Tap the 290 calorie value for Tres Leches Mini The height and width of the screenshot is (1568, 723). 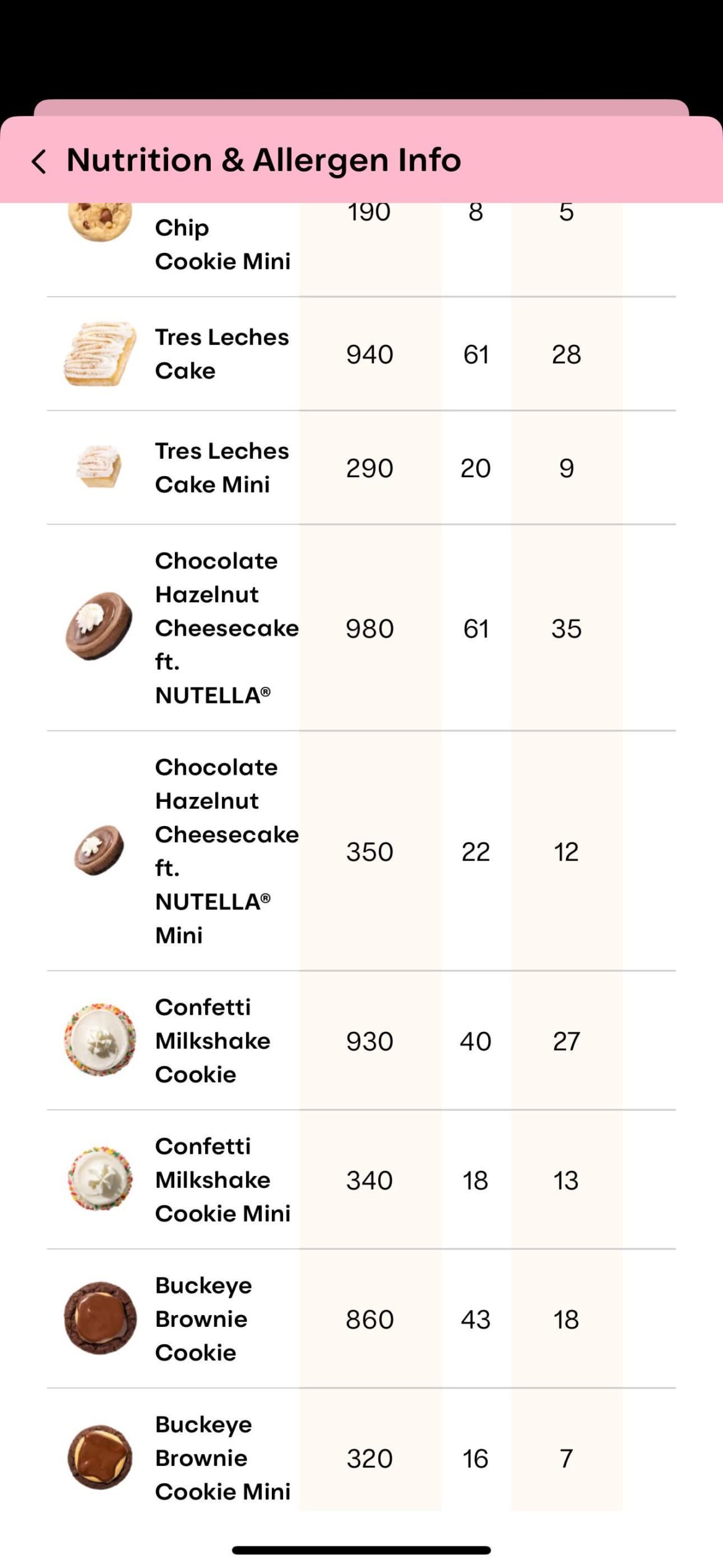pyautogui.click(x=369, y=467)
